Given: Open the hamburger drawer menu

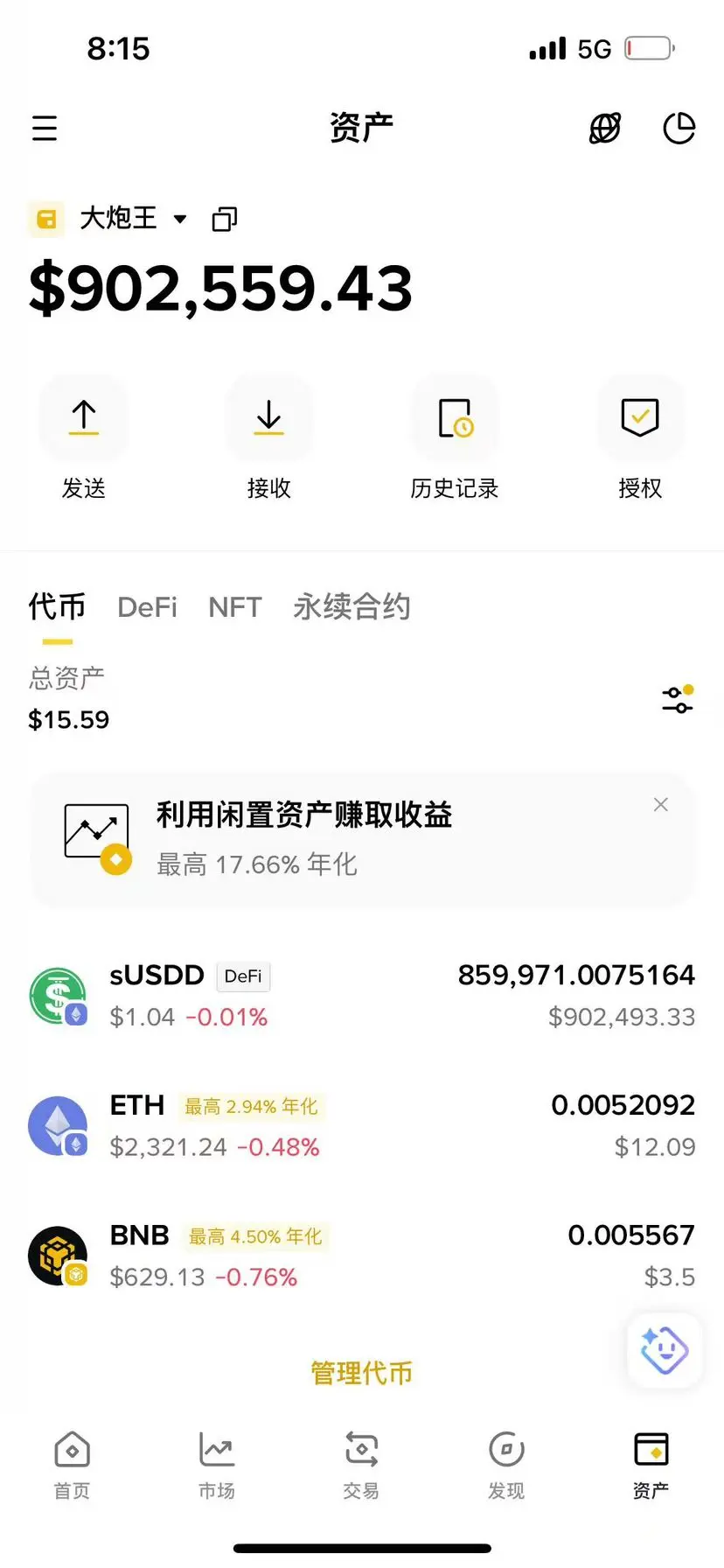Looking at the screenshot, I should pos(45,129).
